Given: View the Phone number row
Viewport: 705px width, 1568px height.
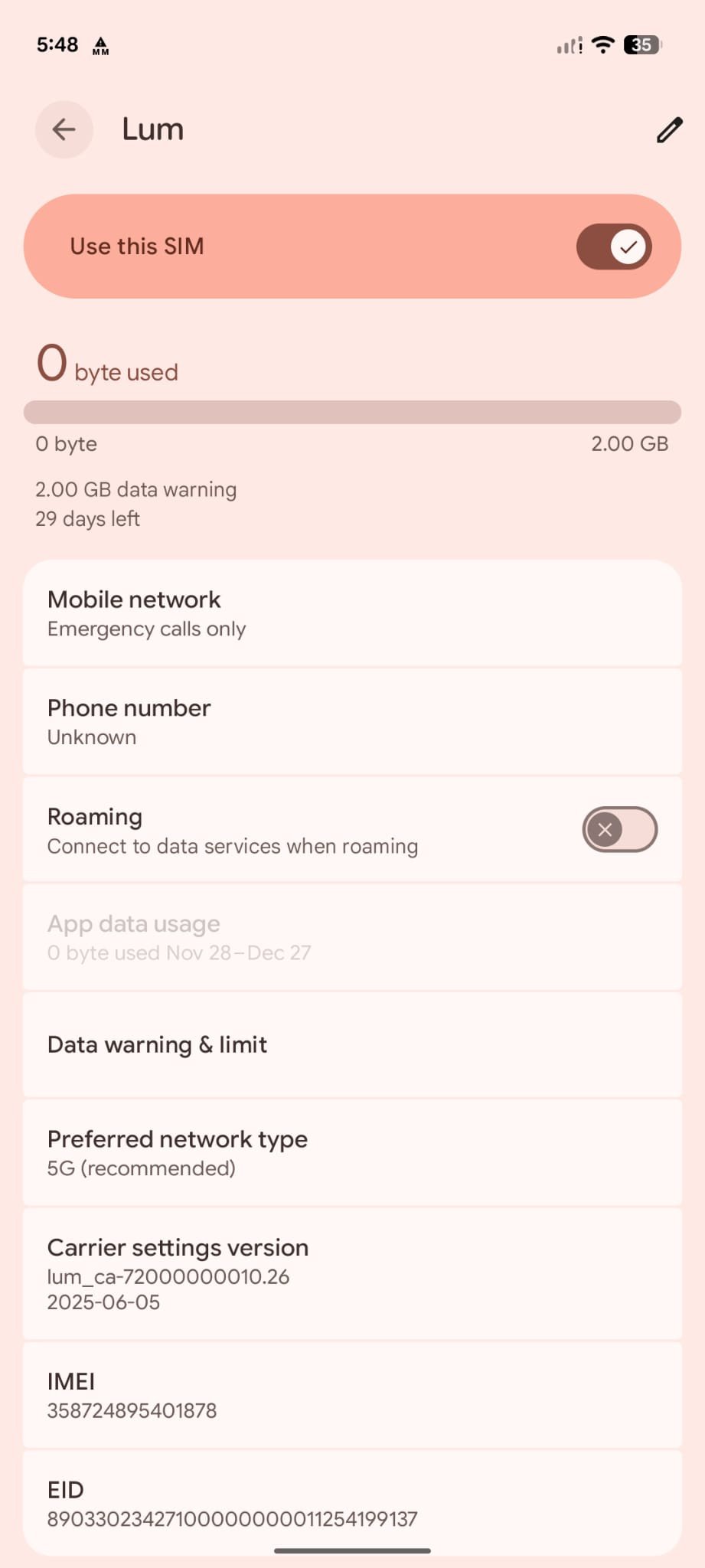Looking at the screenshot, I should click(352, 721).
